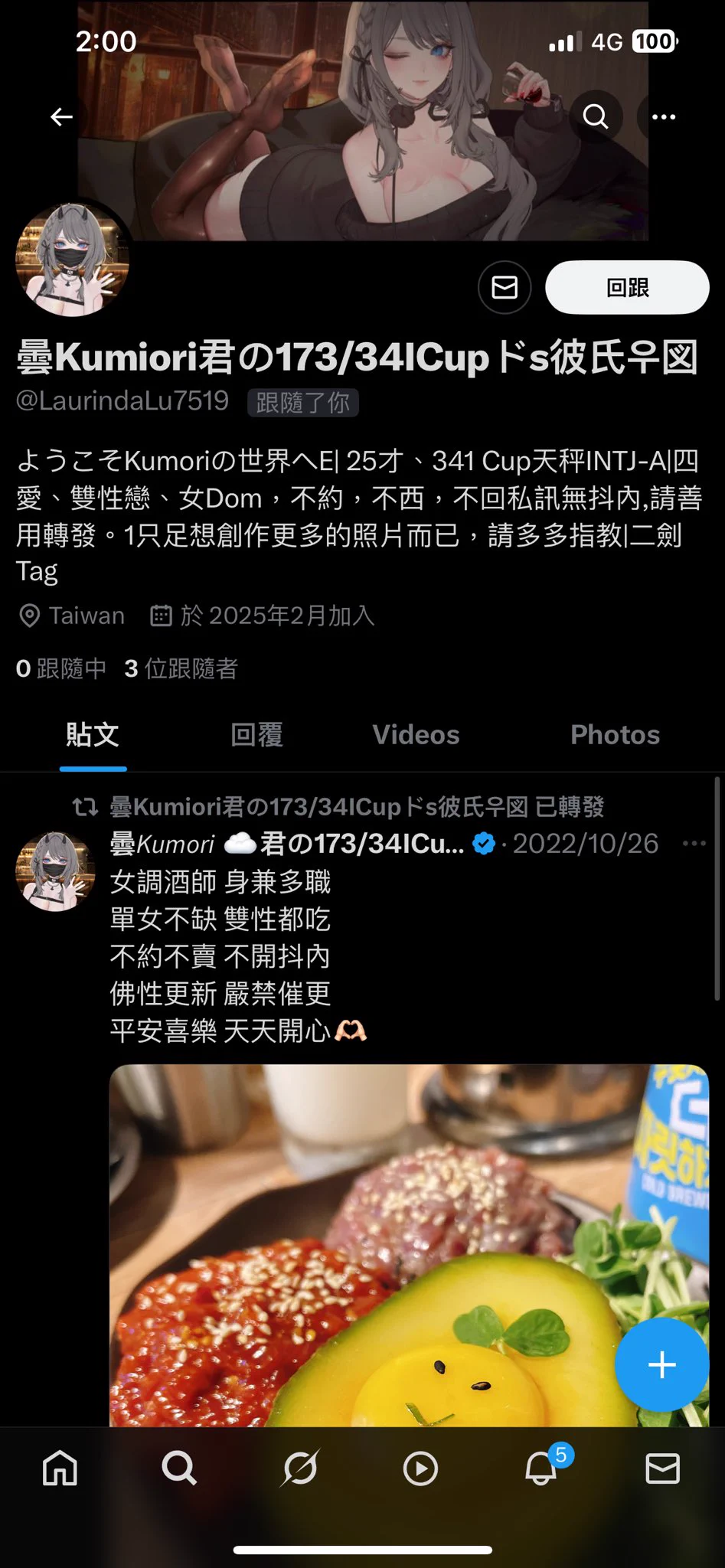725x1568 pixels.
Task: Search this profile with the magnifier icon
Action: [595, 117]
